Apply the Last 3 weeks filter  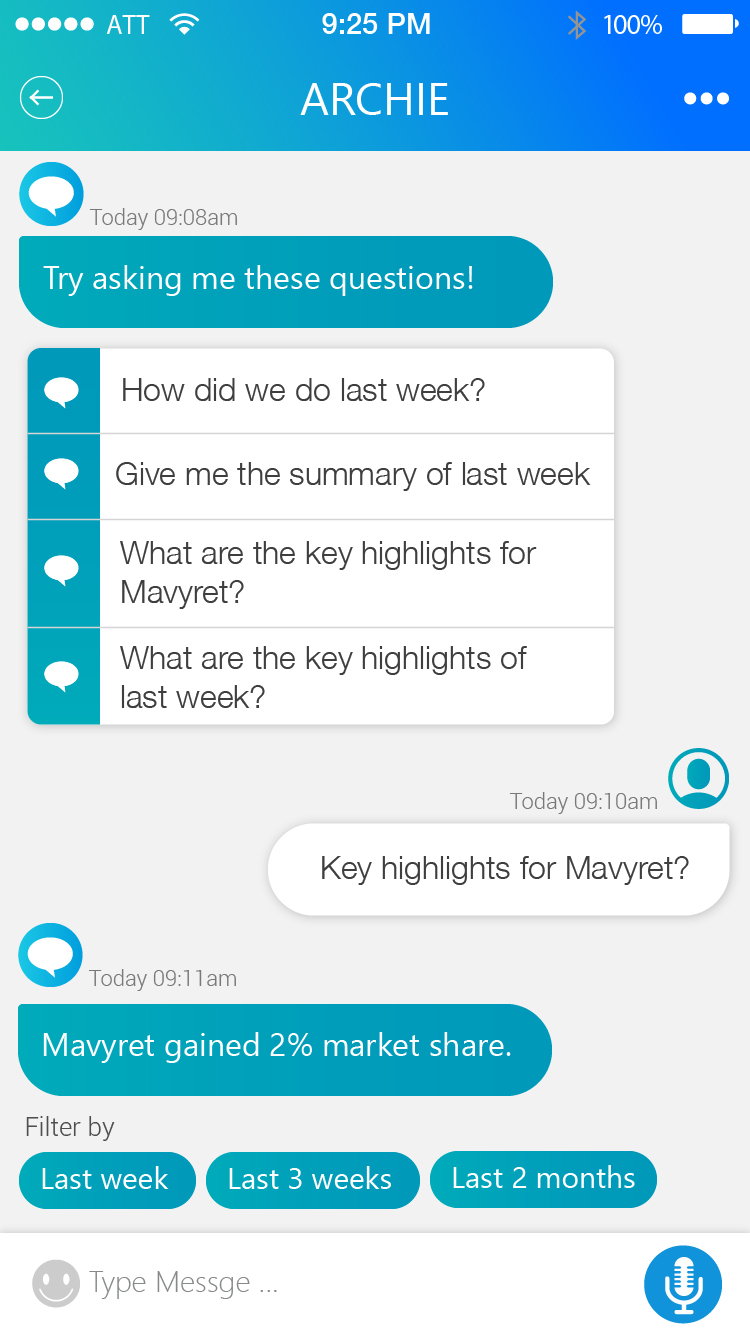[x=311, y=1180]
